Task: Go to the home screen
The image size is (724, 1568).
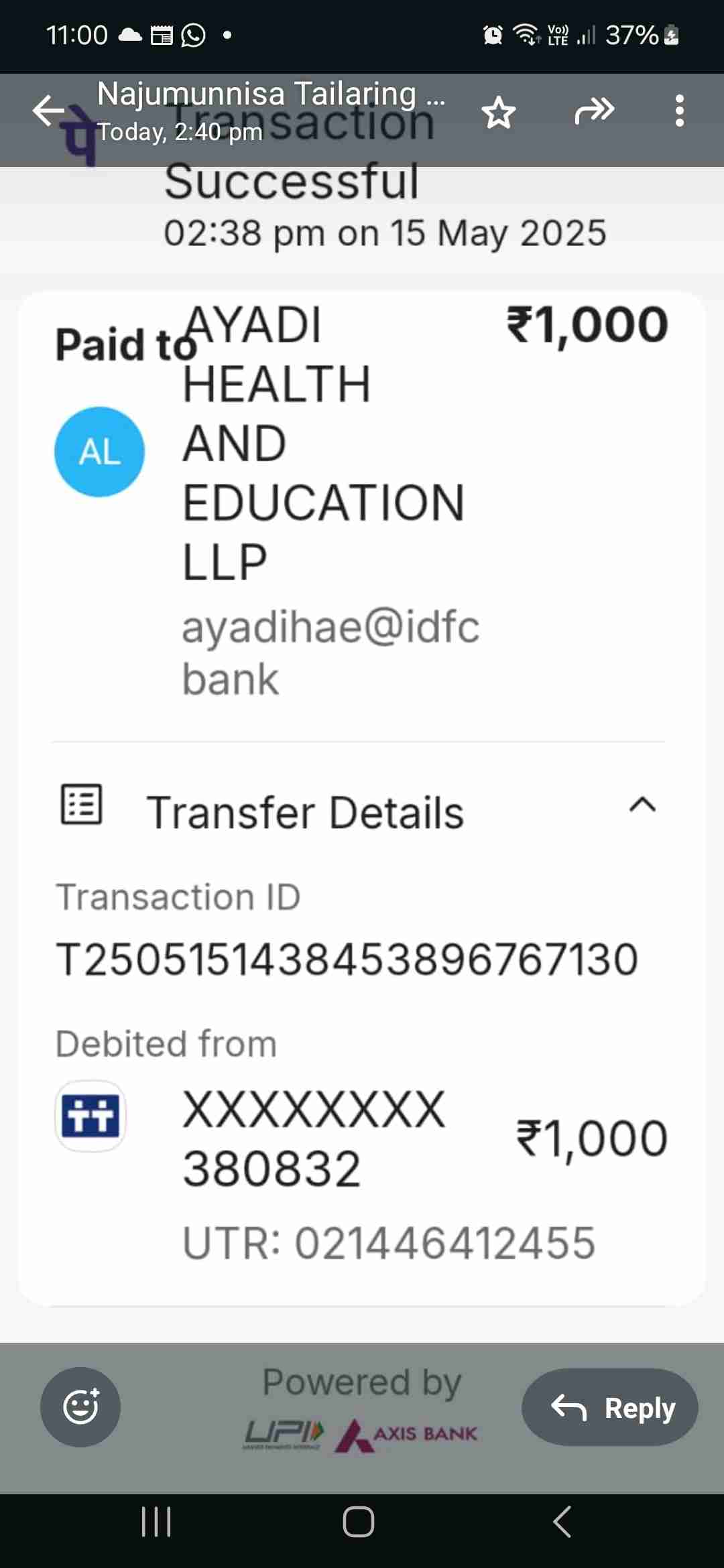Action: (x=359, y=1521)
